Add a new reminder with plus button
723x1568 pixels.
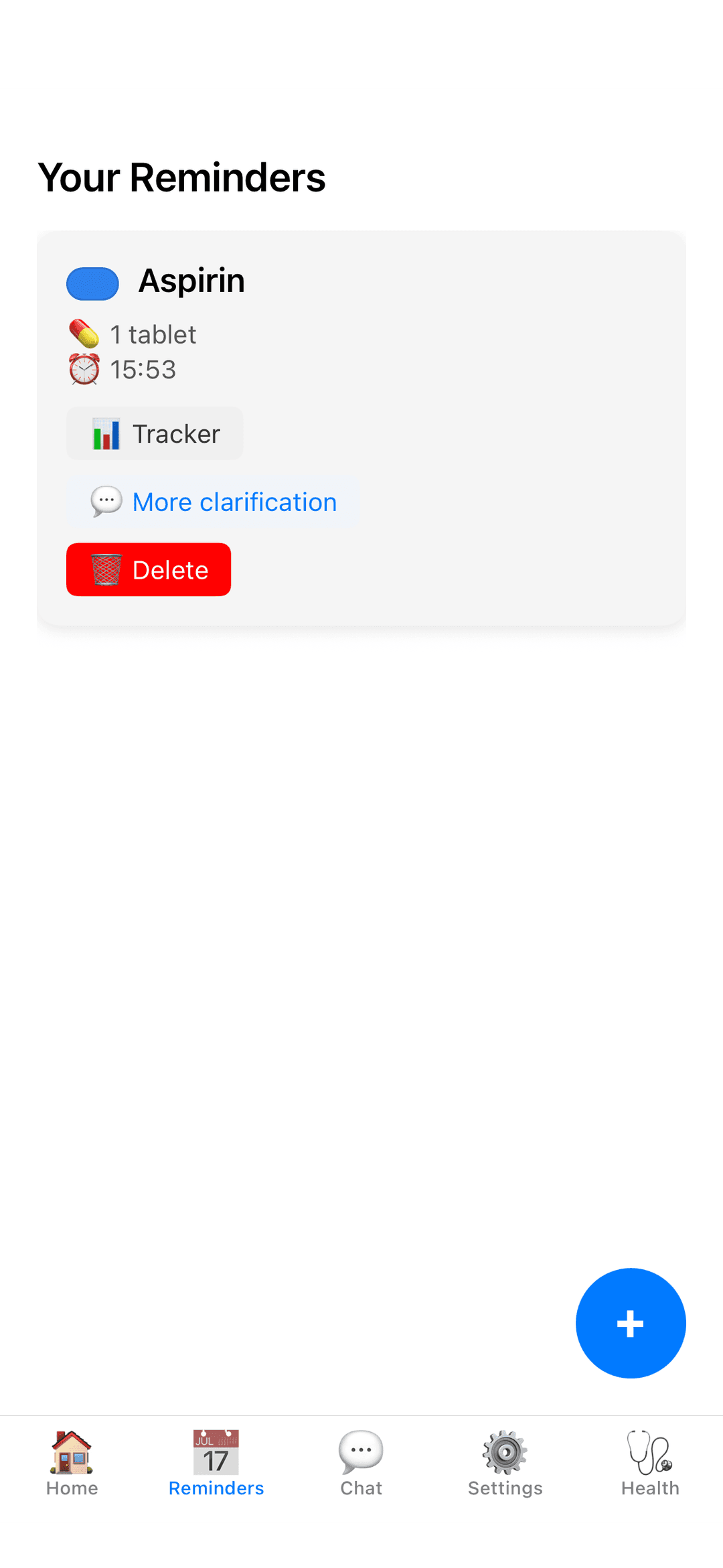(630, 1323)
